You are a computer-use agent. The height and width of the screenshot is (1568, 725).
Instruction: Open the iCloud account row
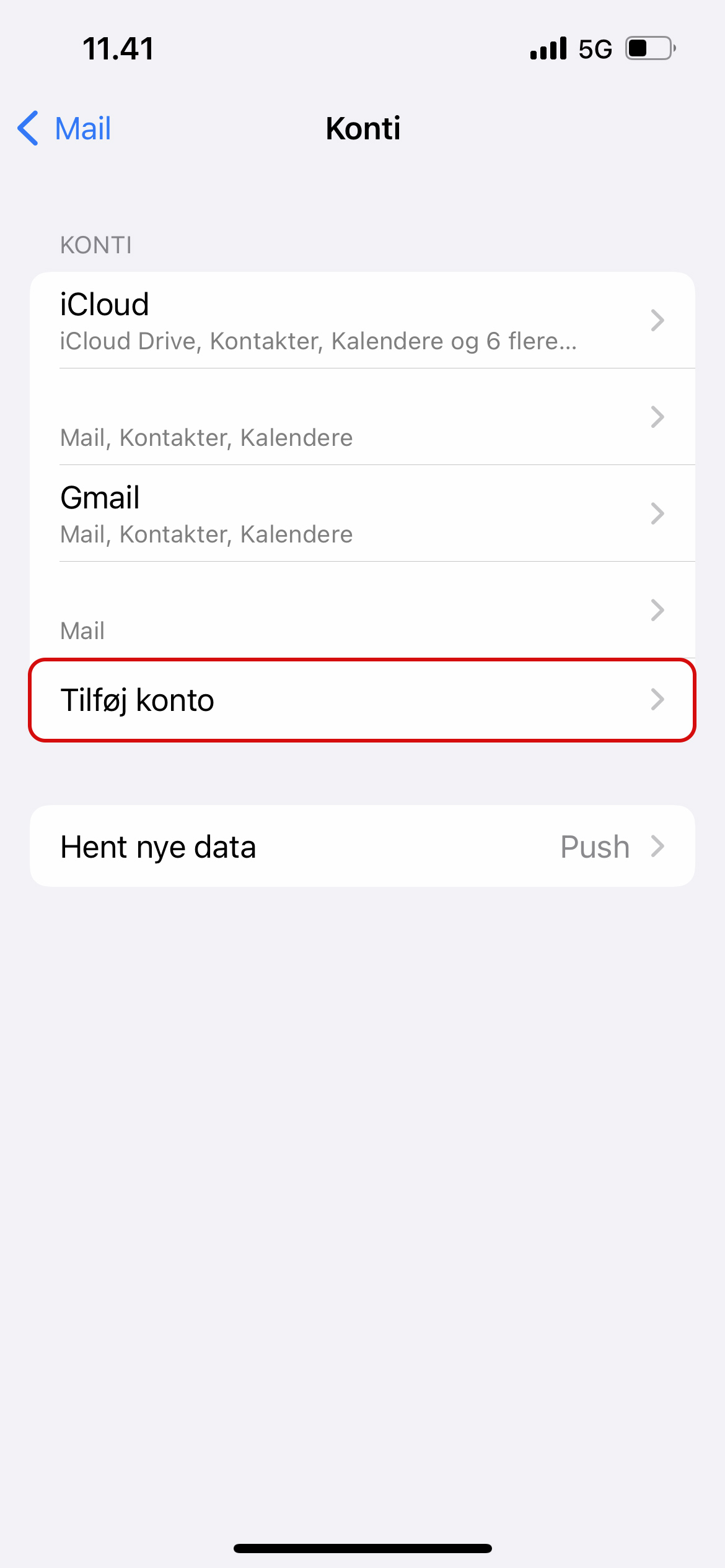click(362, 320)
